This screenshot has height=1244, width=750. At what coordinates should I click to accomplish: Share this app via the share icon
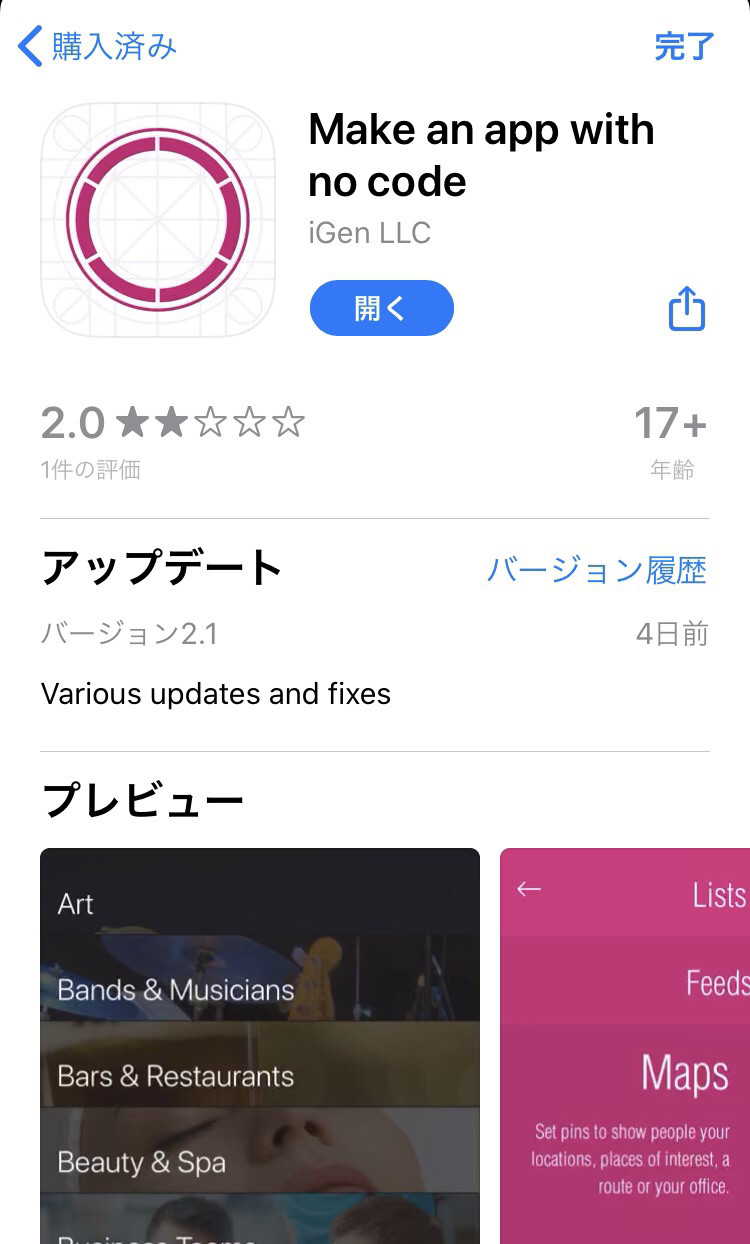pos(686,308)
